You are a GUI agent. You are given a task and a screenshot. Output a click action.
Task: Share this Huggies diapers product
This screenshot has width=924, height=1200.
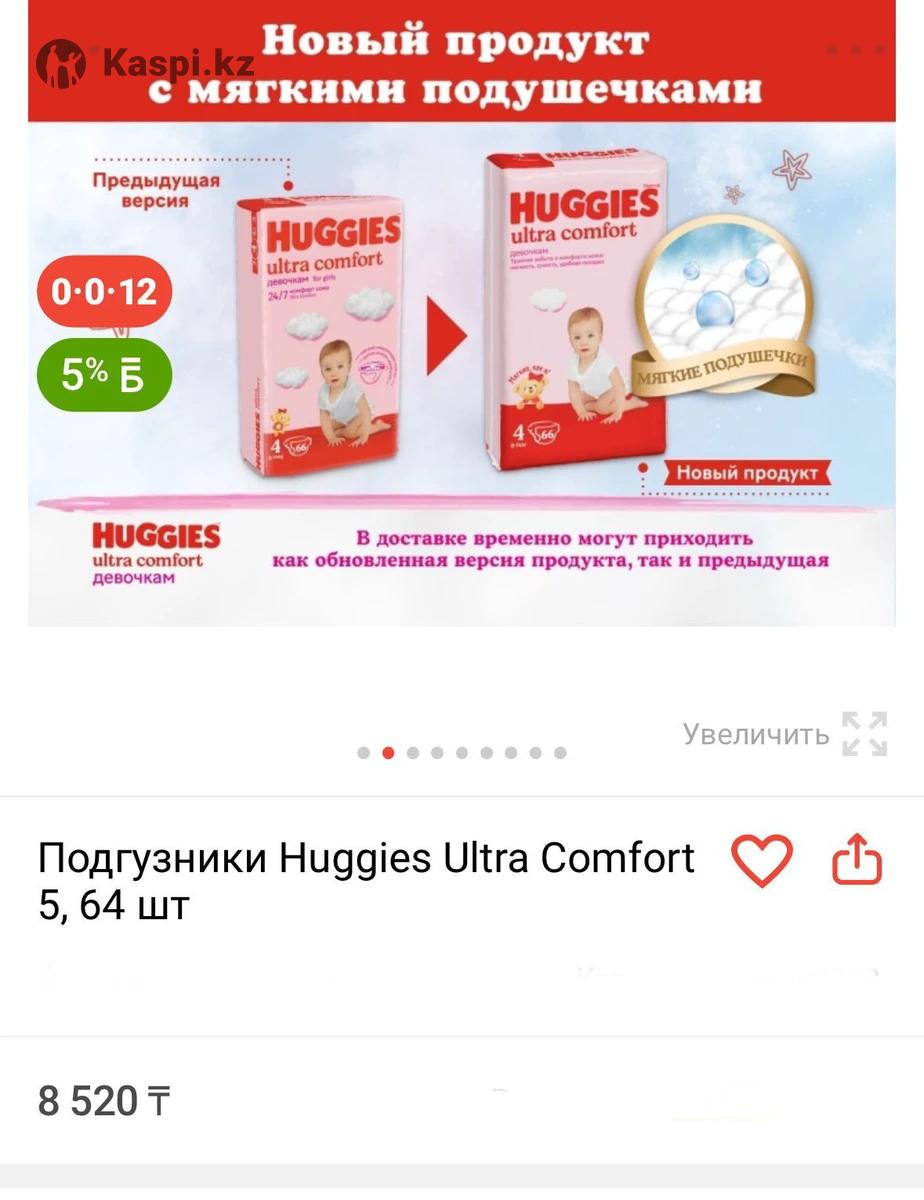(x=858, y=859)
